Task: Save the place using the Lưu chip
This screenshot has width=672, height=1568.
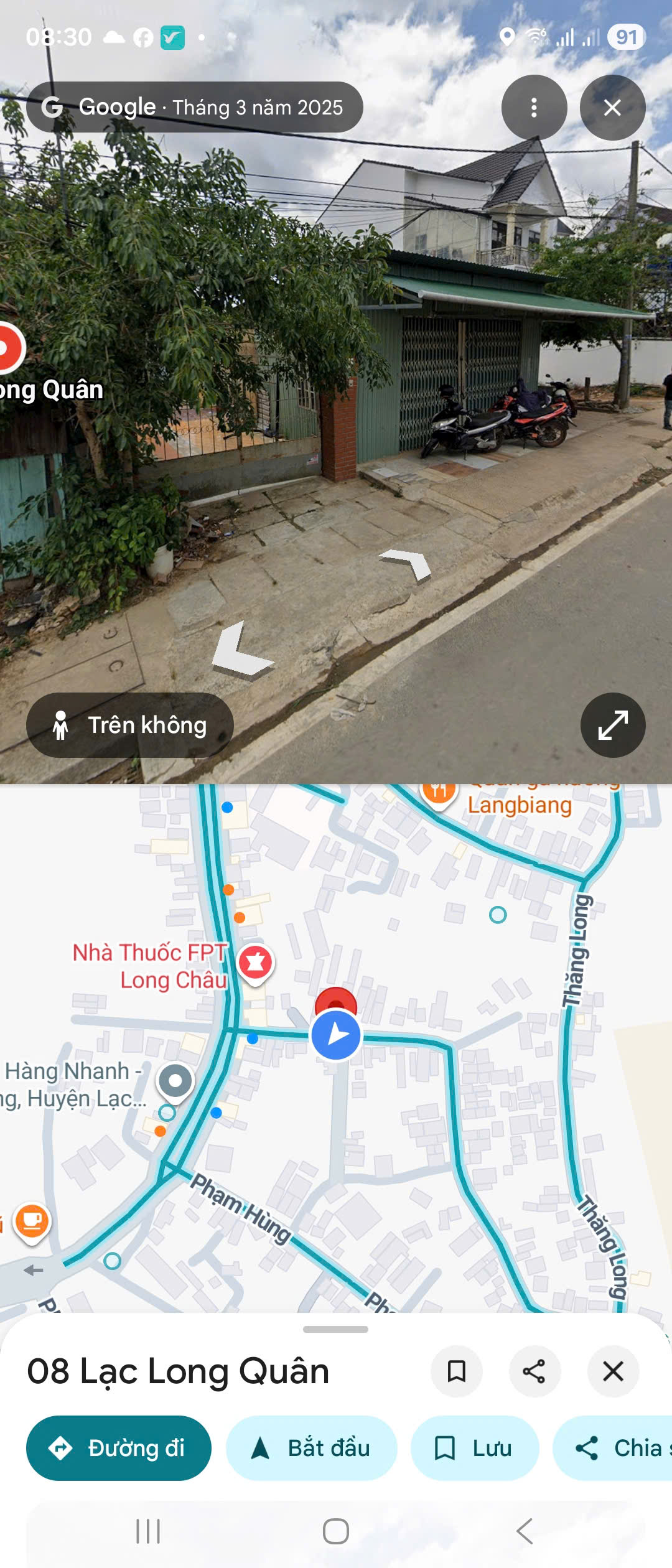Action: tap(474, 1448)
